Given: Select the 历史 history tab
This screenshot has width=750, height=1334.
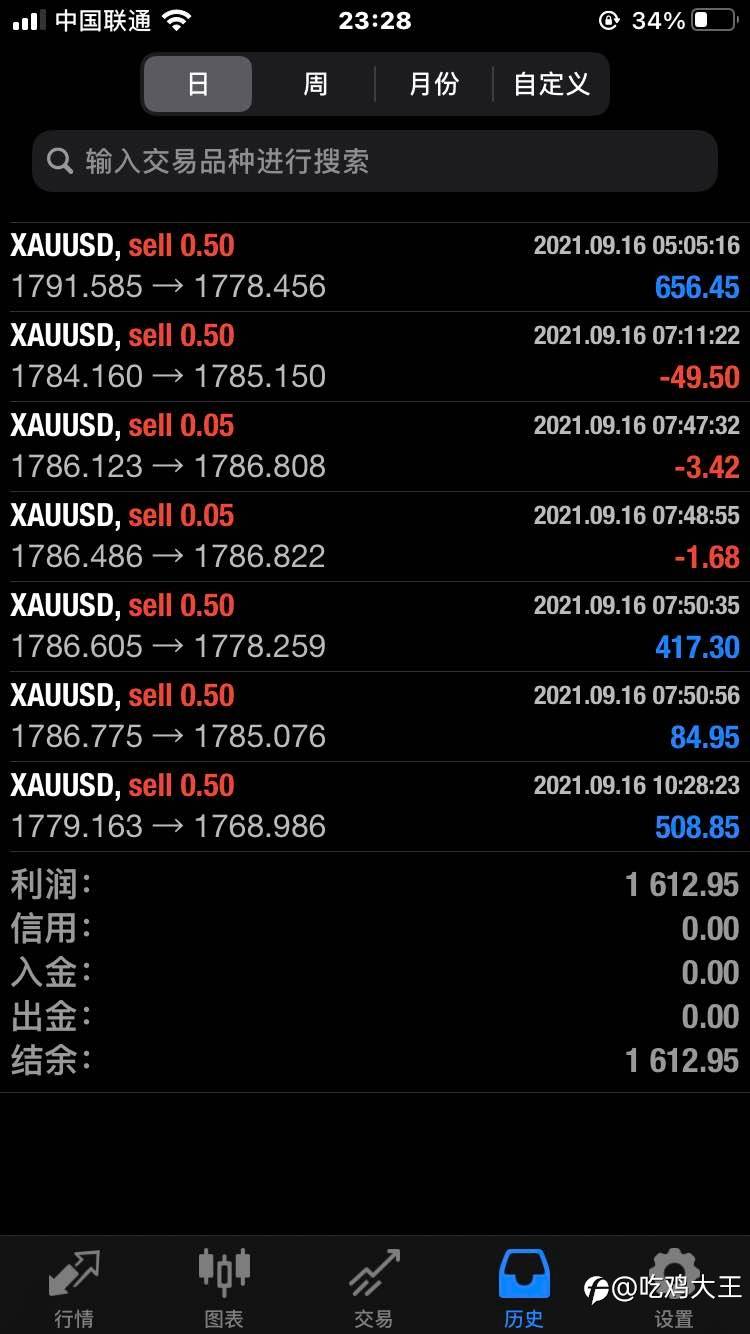Looking at the screenshot, I should [x=524, y=1288].
